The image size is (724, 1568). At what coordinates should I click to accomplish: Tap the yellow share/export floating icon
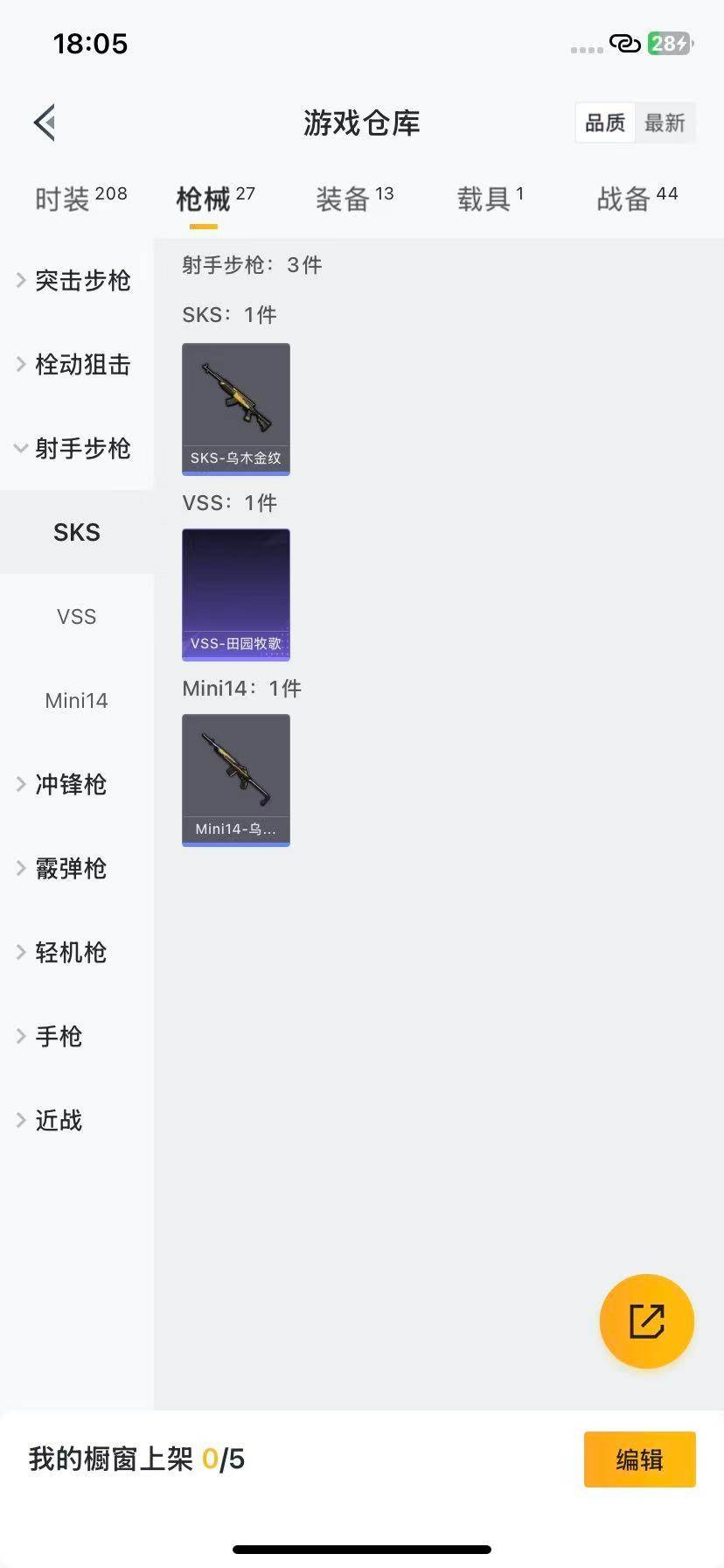[x=646, y=1321]
